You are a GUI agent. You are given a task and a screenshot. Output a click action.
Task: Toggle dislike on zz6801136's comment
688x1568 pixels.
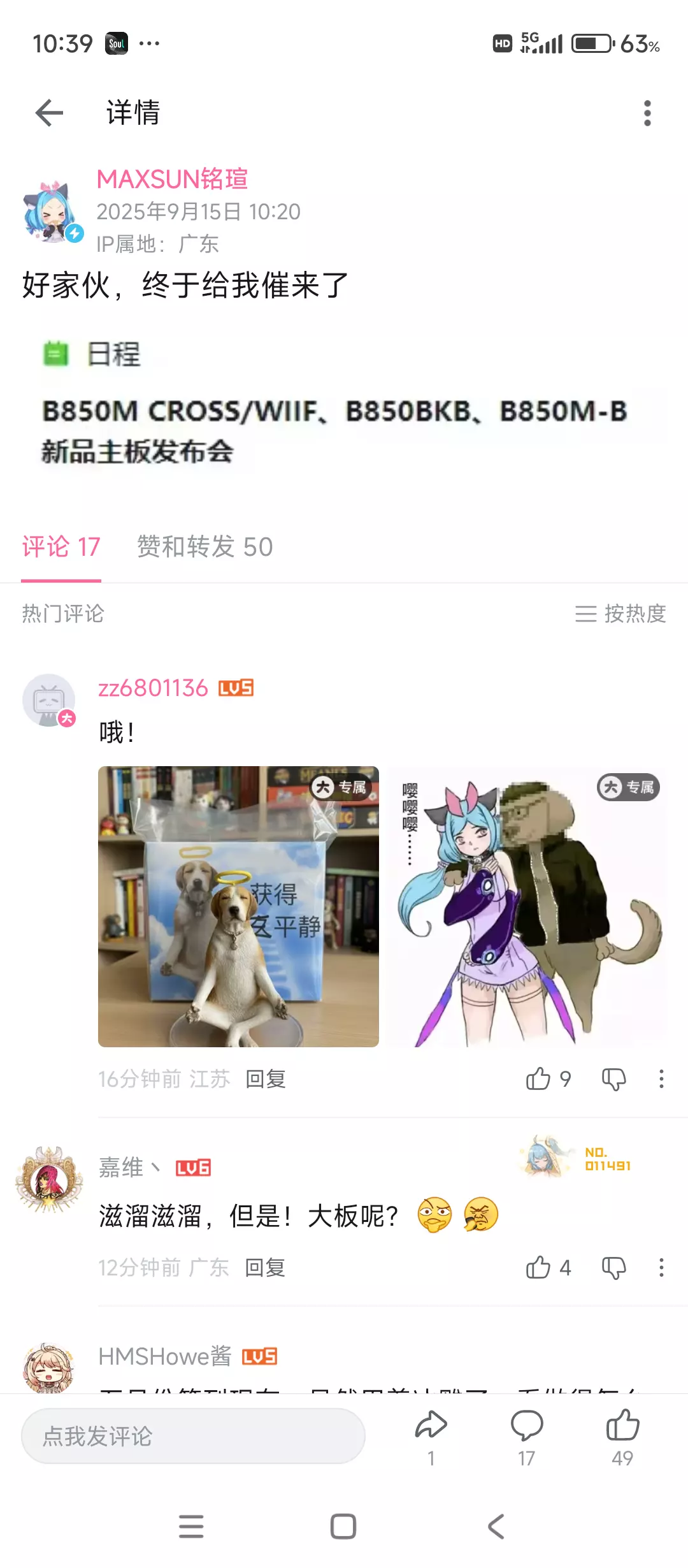pyautogui.click(x=613, y=1078)
